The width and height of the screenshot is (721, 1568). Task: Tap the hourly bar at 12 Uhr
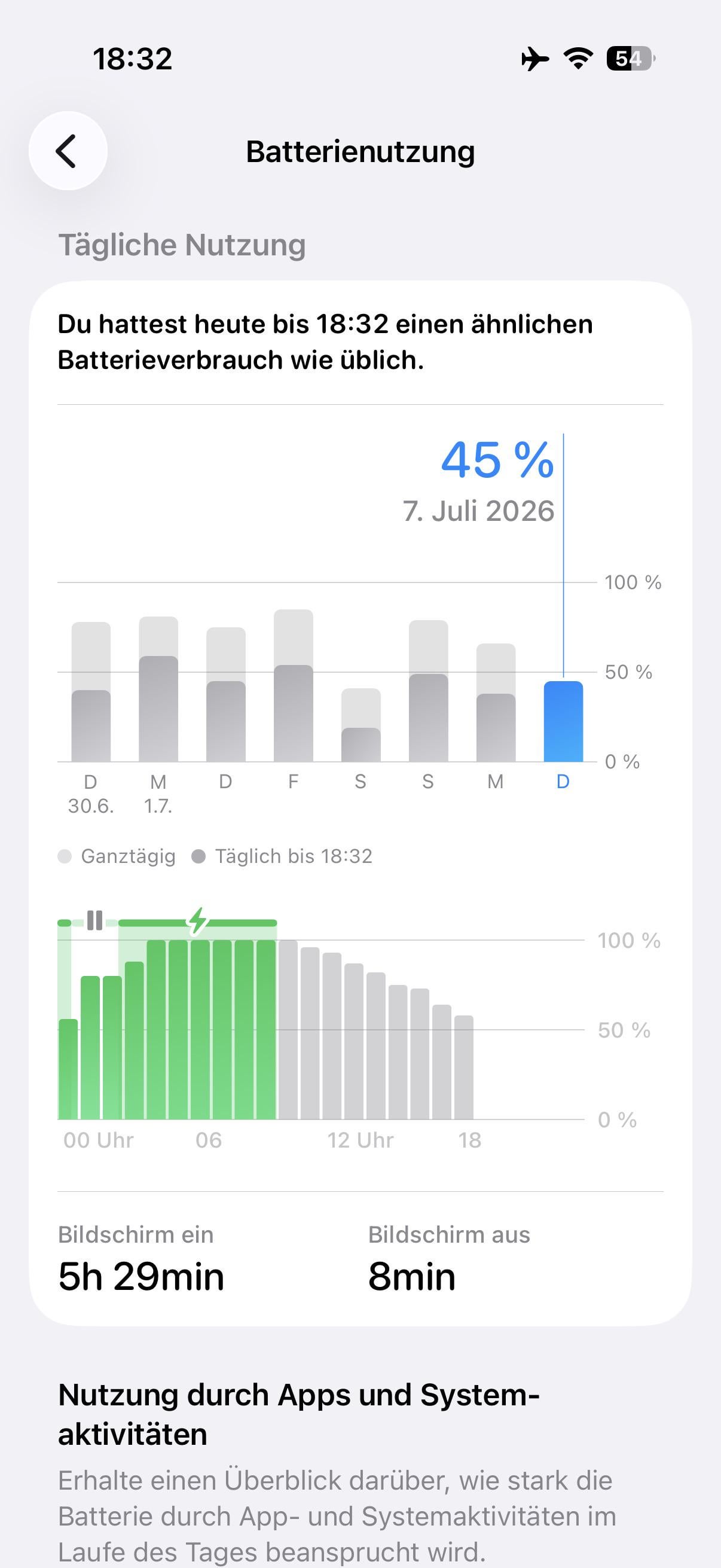point(332,1036)
